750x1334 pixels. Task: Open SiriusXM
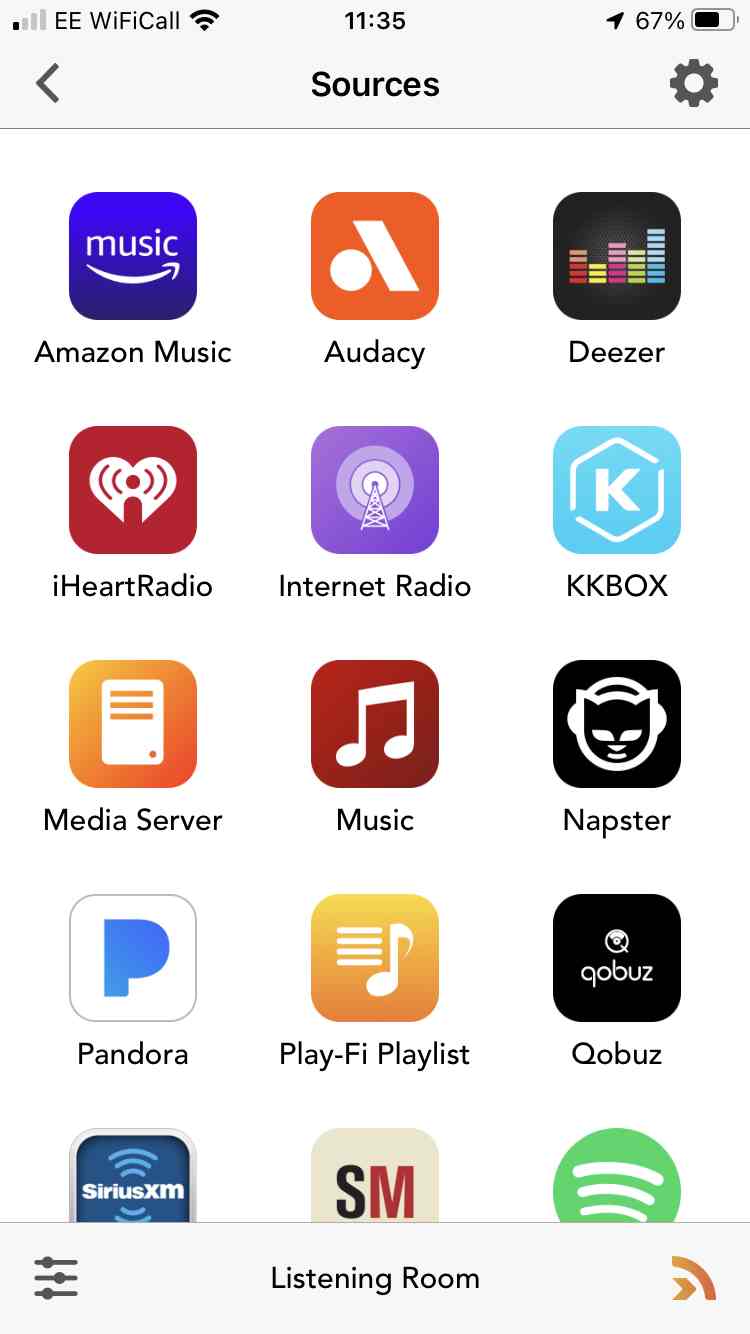tap(133, 1175)
